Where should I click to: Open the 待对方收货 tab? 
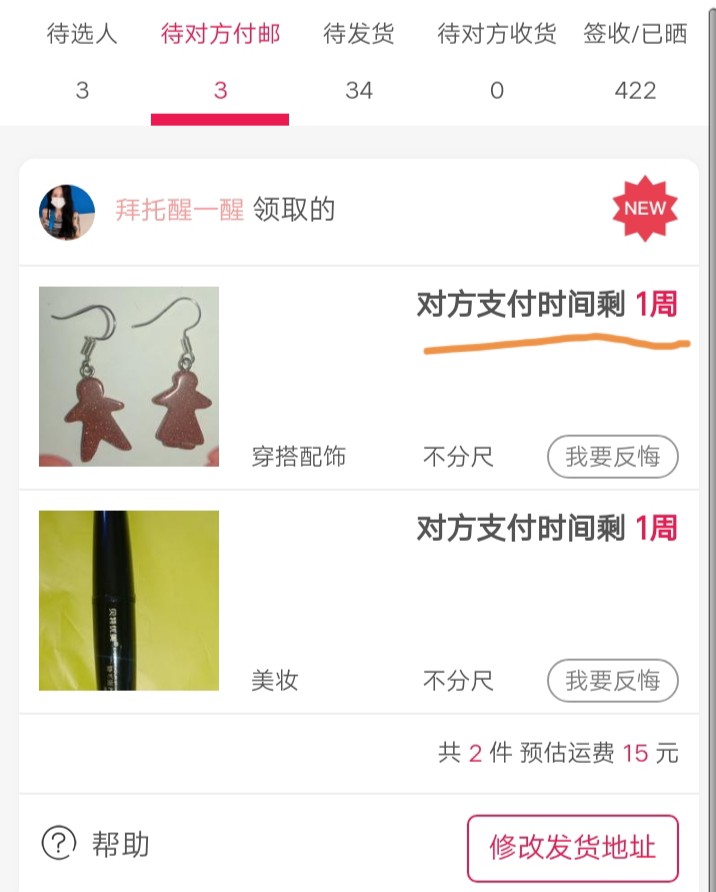pos(497,60)
